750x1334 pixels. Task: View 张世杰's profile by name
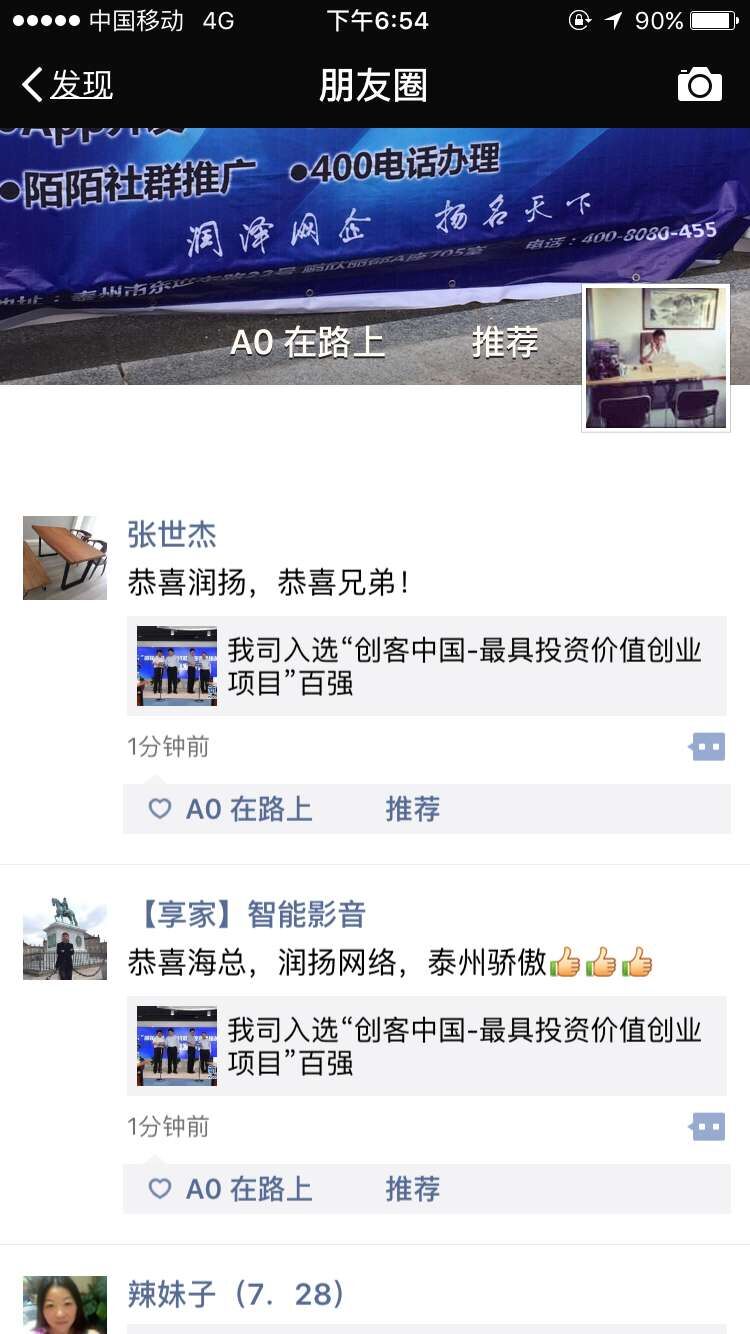(172, 534)
